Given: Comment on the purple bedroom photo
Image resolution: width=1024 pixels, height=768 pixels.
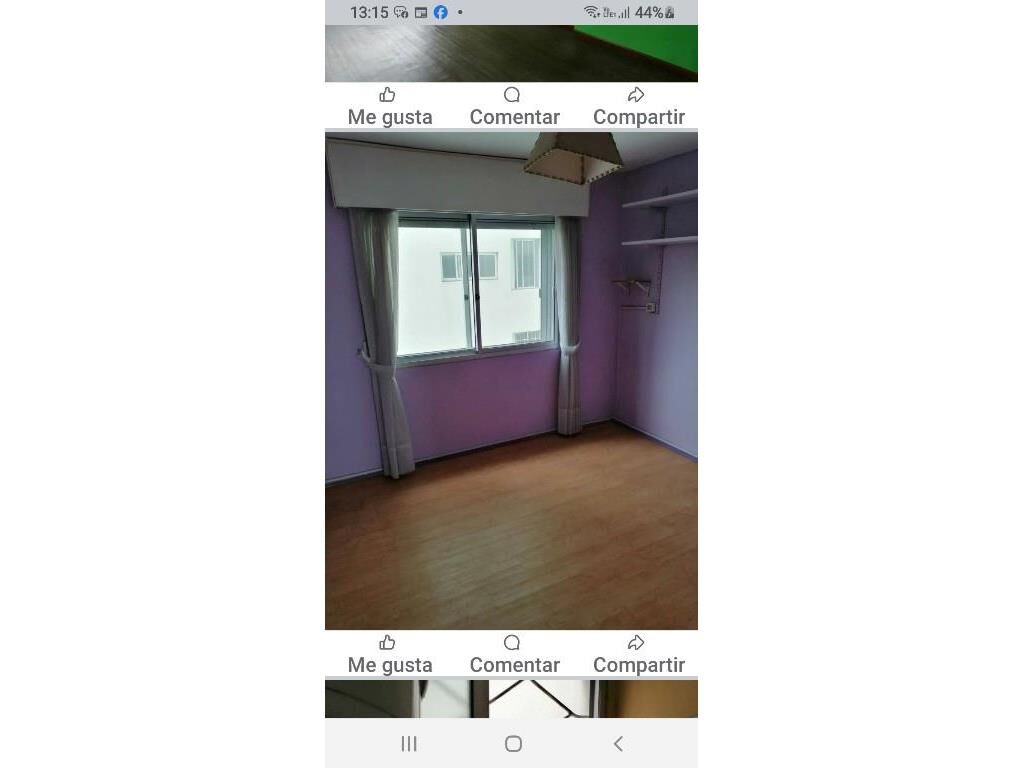Looking at the screenshot, I should [x=514, y=654].
